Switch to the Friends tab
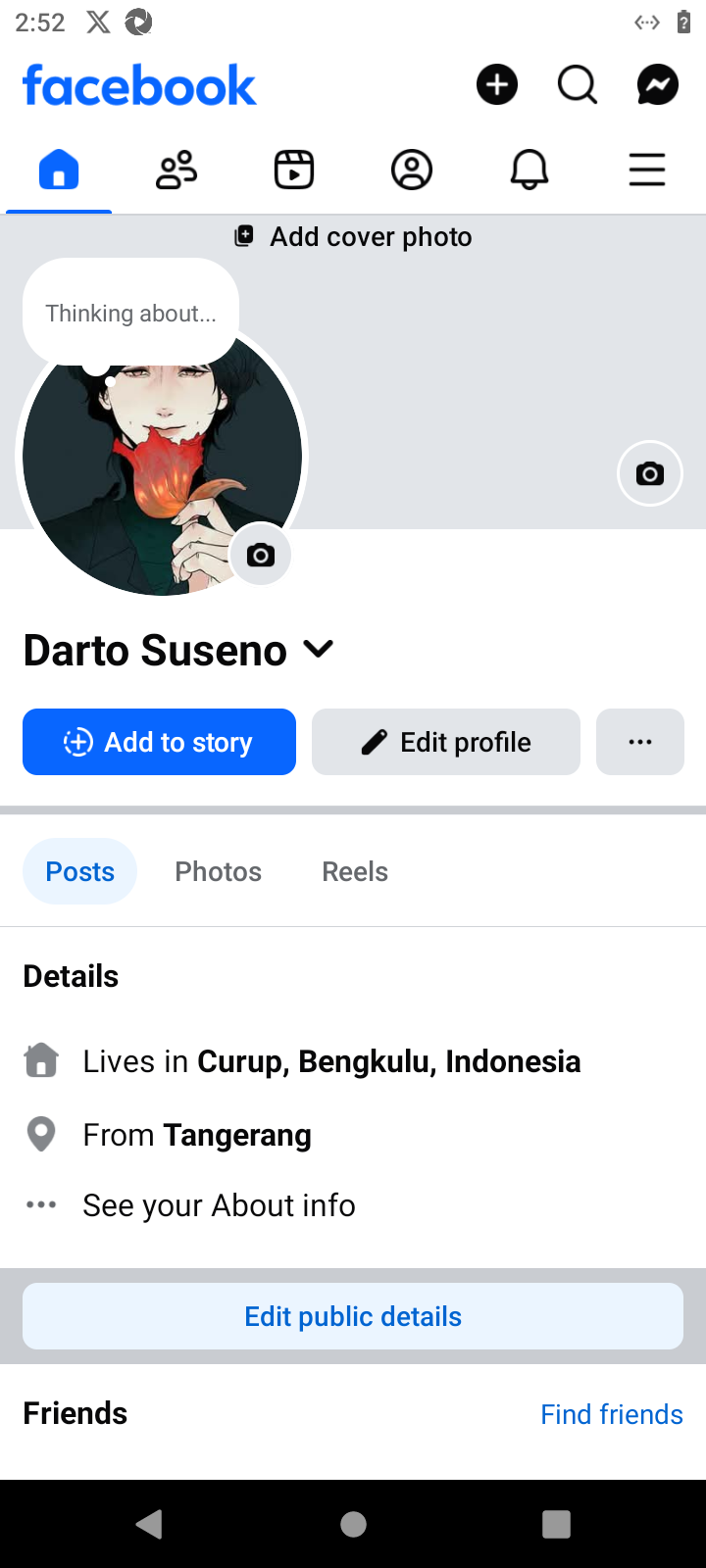The height and width of the screenshot is (1568, 706). [176, 170]
